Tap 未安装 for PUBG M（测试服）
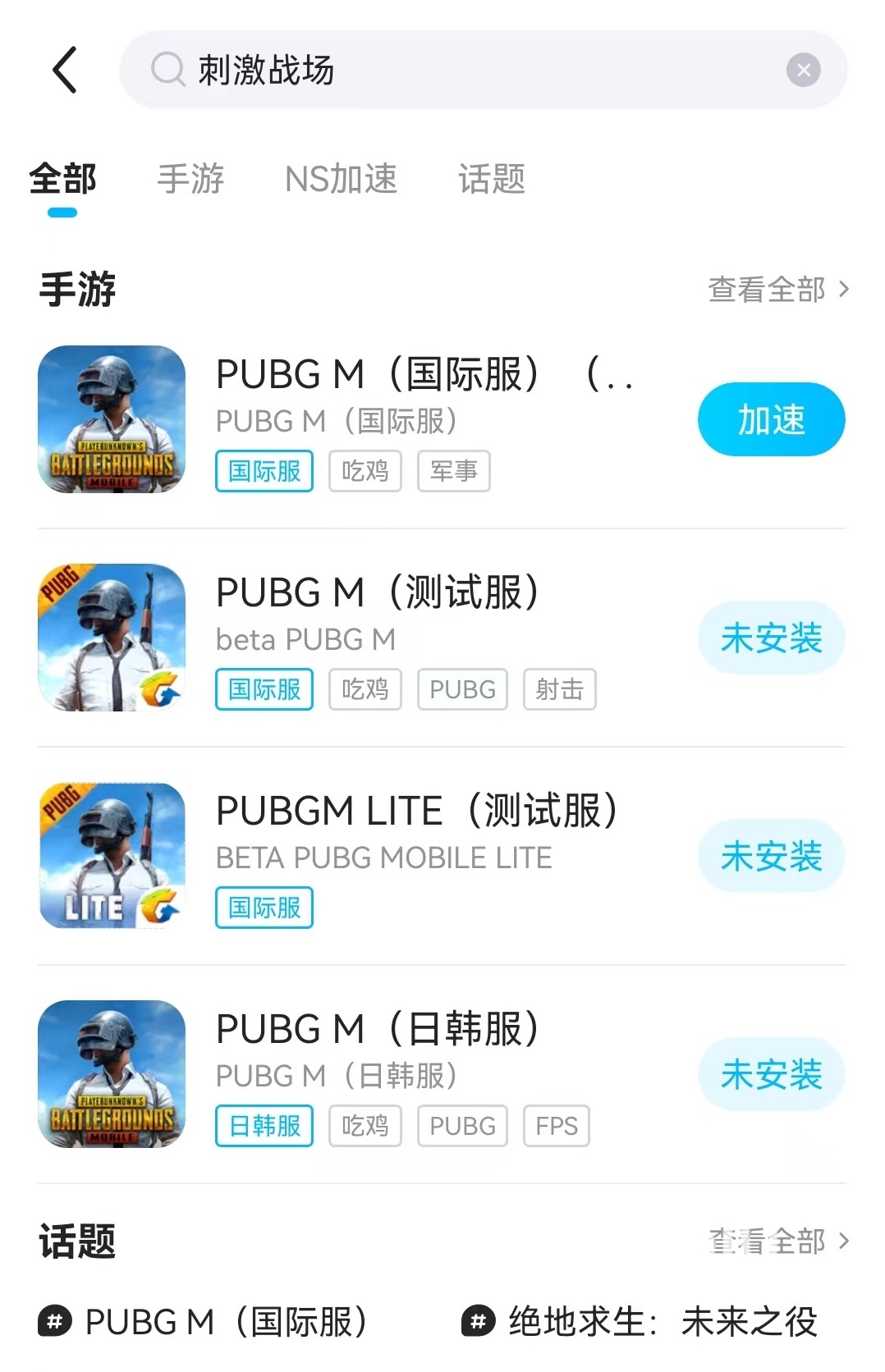 coord(771,638)
